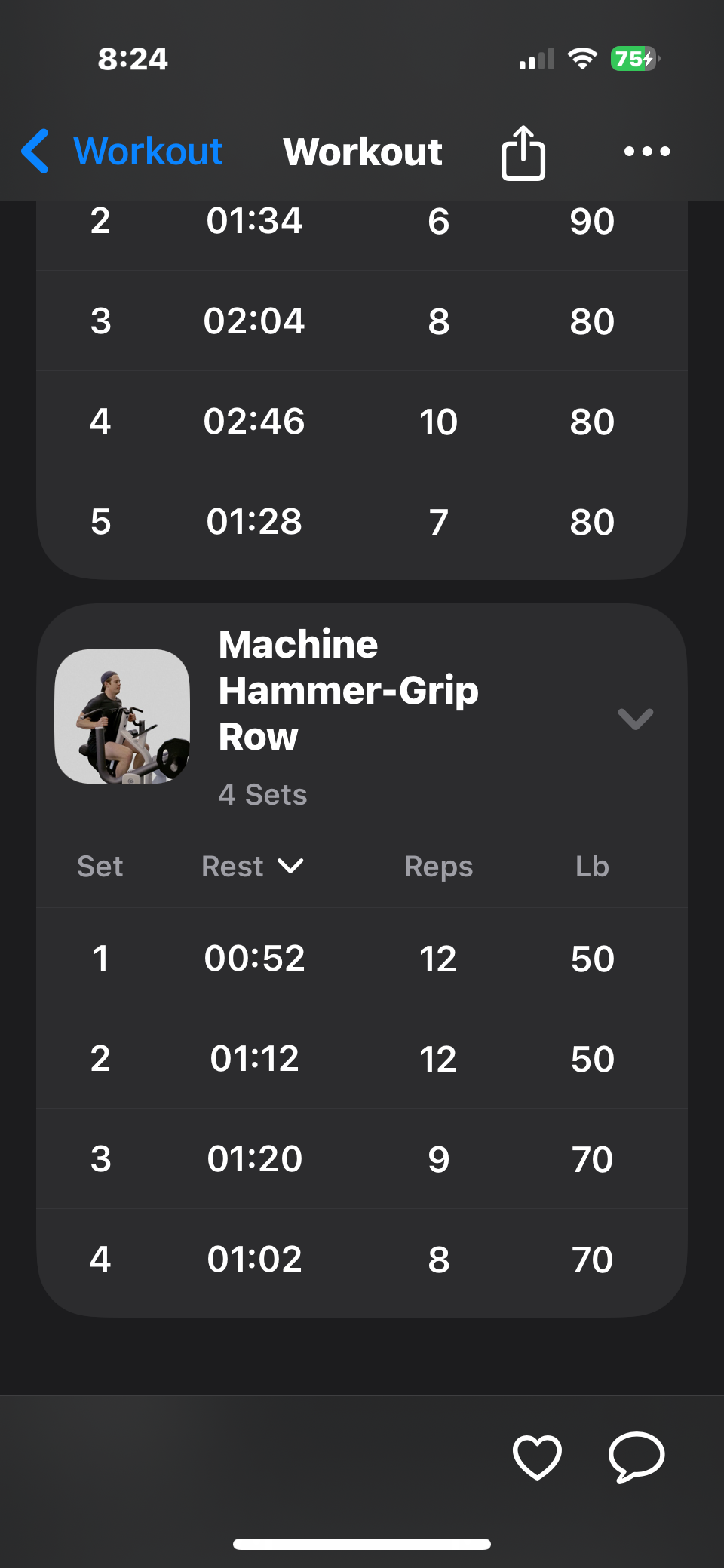Viewport: 724px width, 1568px height.
Task: Open the Machine Hammer-Grip Row exercise image
Action: (x=122, y=716)
